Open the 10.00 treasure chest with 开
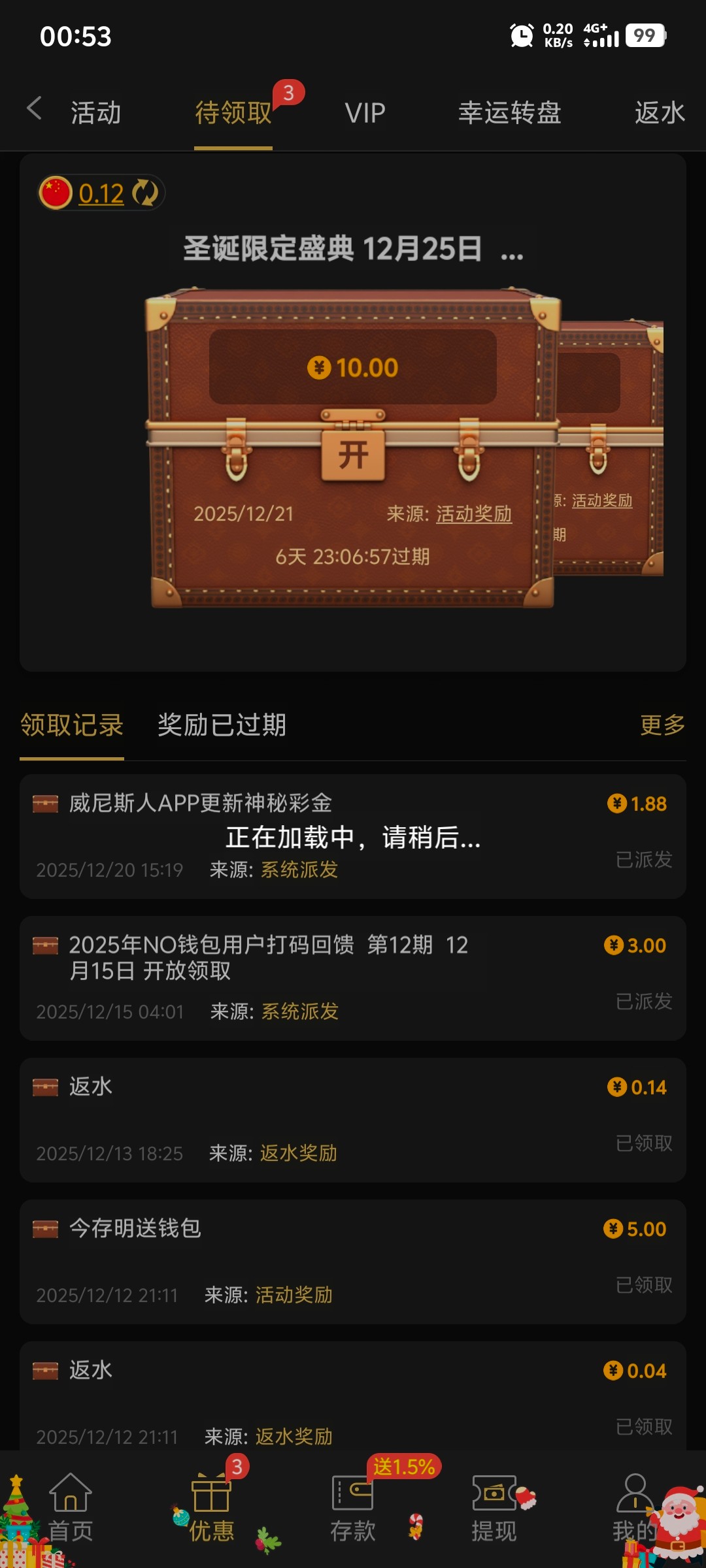 click(353, 455)
